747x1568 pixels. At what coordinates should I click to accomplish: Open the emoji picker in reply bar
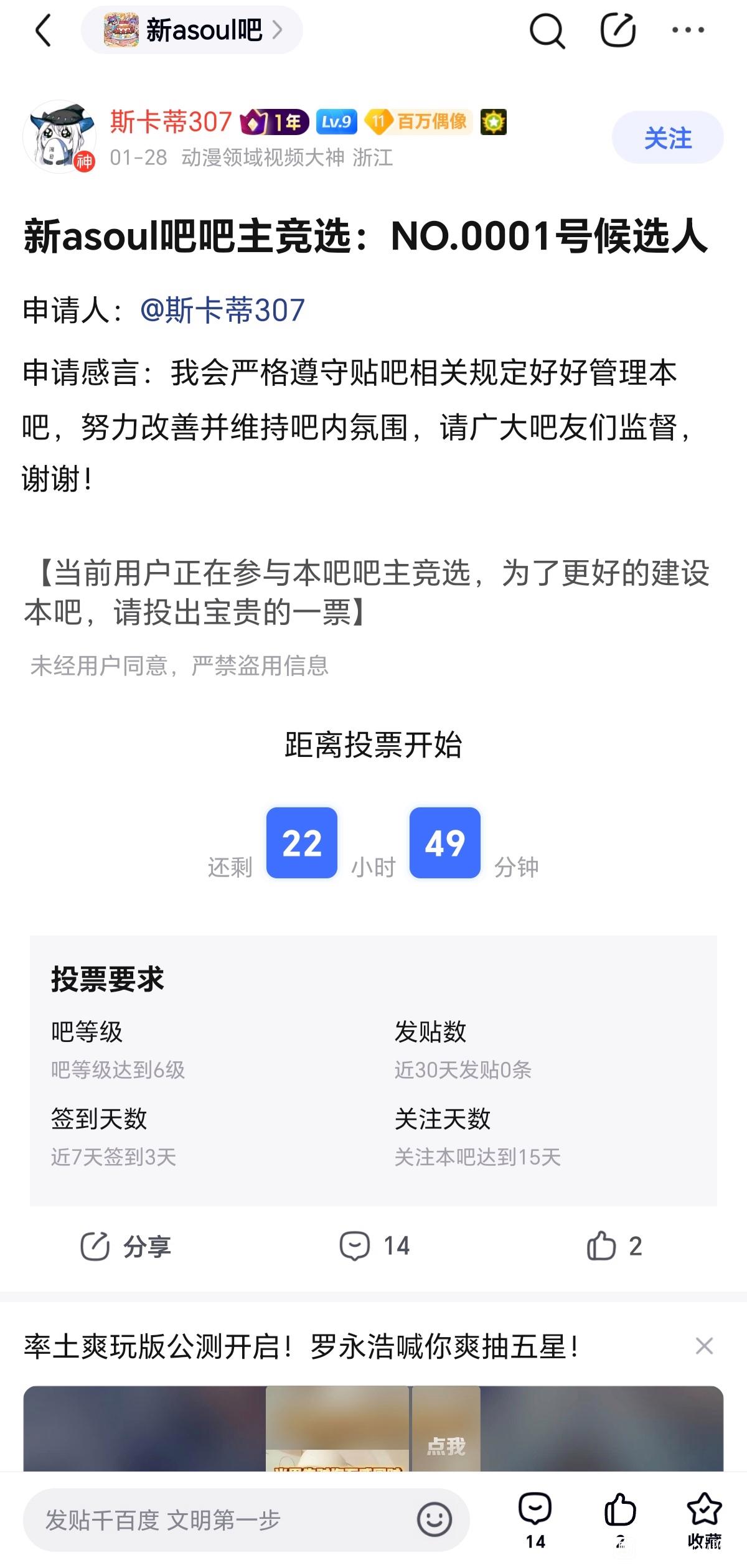[x=434, y=1520]
